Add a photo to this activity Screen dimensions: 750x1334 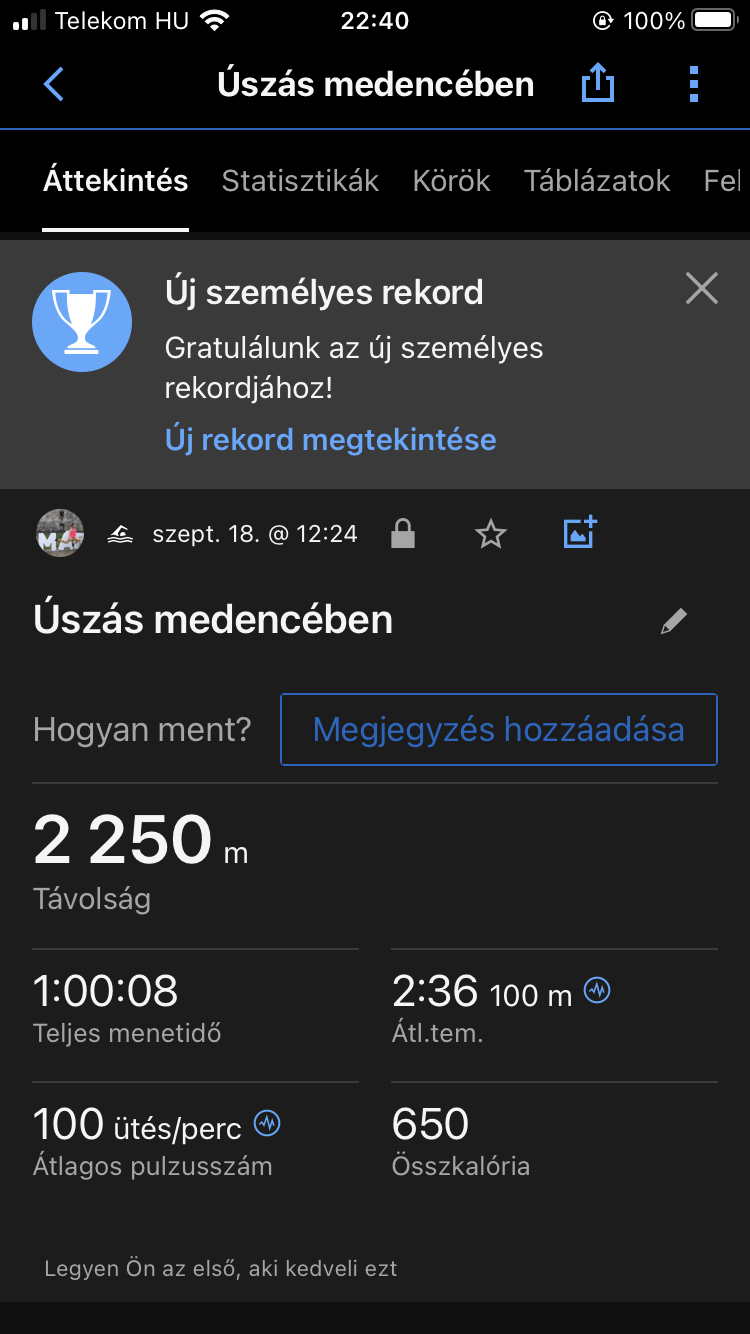(580, 533)
